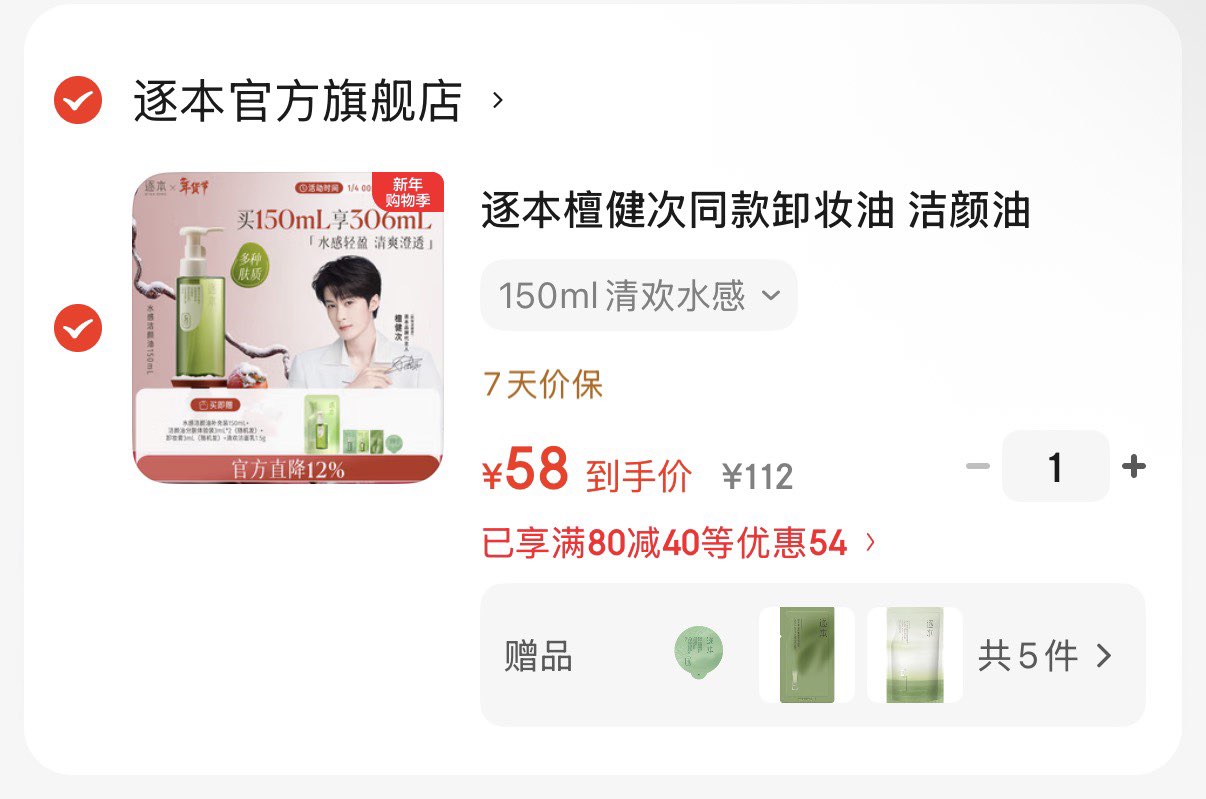This screenshot has width=1206, height=799.
Task: View 已享满80减40 discount details
Action: 678,544
